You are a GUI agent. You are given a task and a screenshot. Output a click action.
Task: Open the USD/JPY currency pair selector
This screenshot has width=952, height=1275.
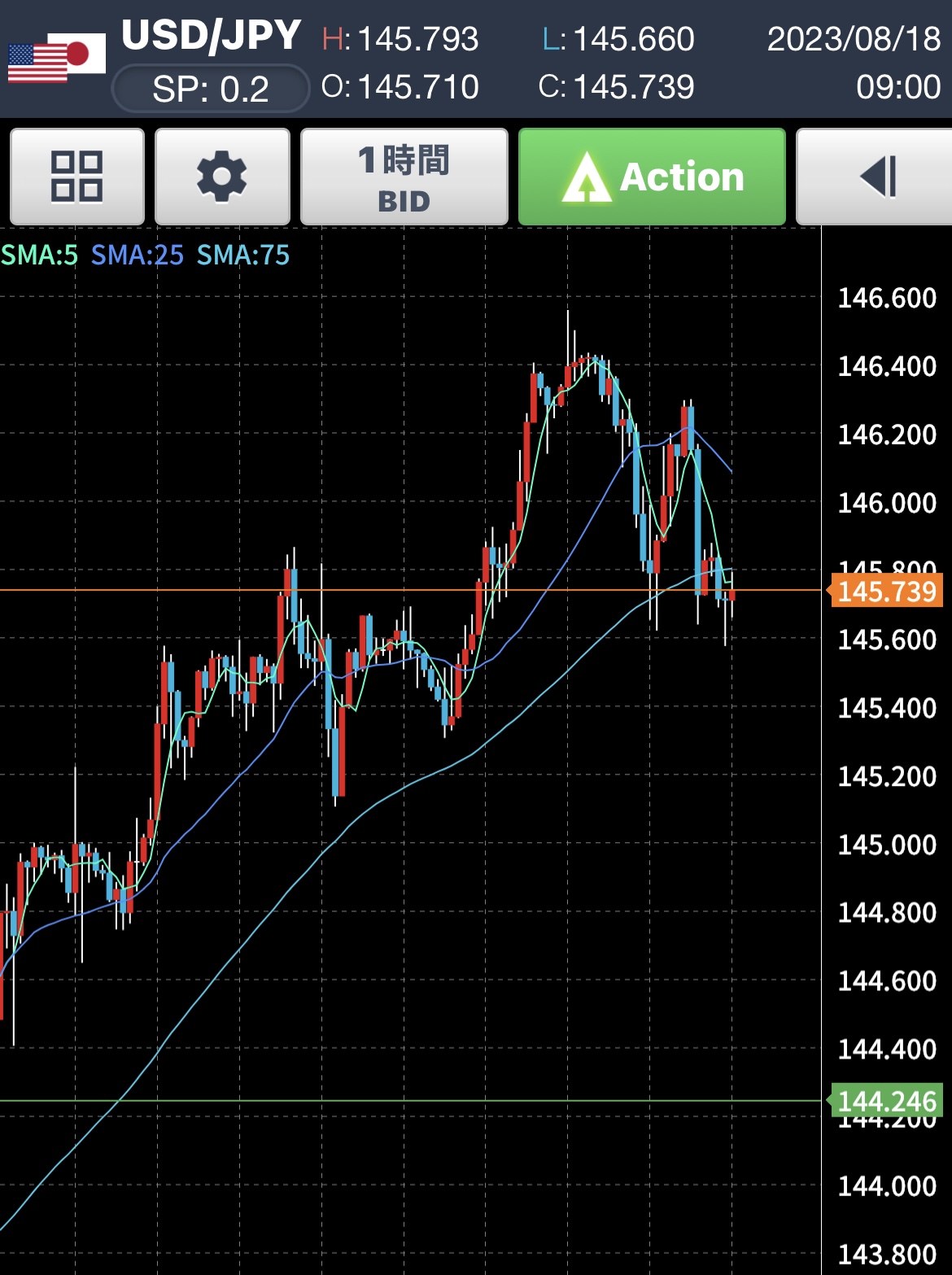pos(211,37)
